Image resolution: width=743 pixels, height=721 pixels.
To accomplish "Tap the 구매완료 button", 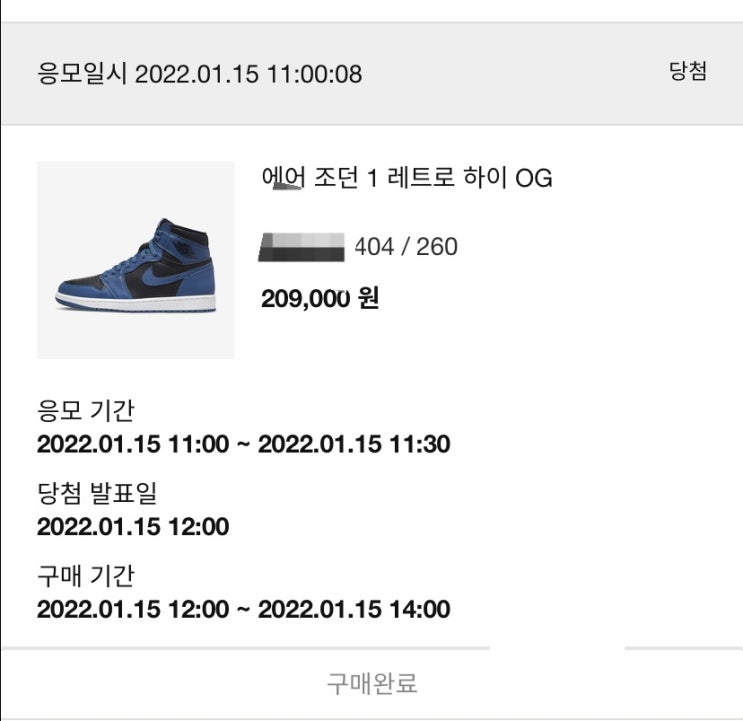I will tap(371, 684).
